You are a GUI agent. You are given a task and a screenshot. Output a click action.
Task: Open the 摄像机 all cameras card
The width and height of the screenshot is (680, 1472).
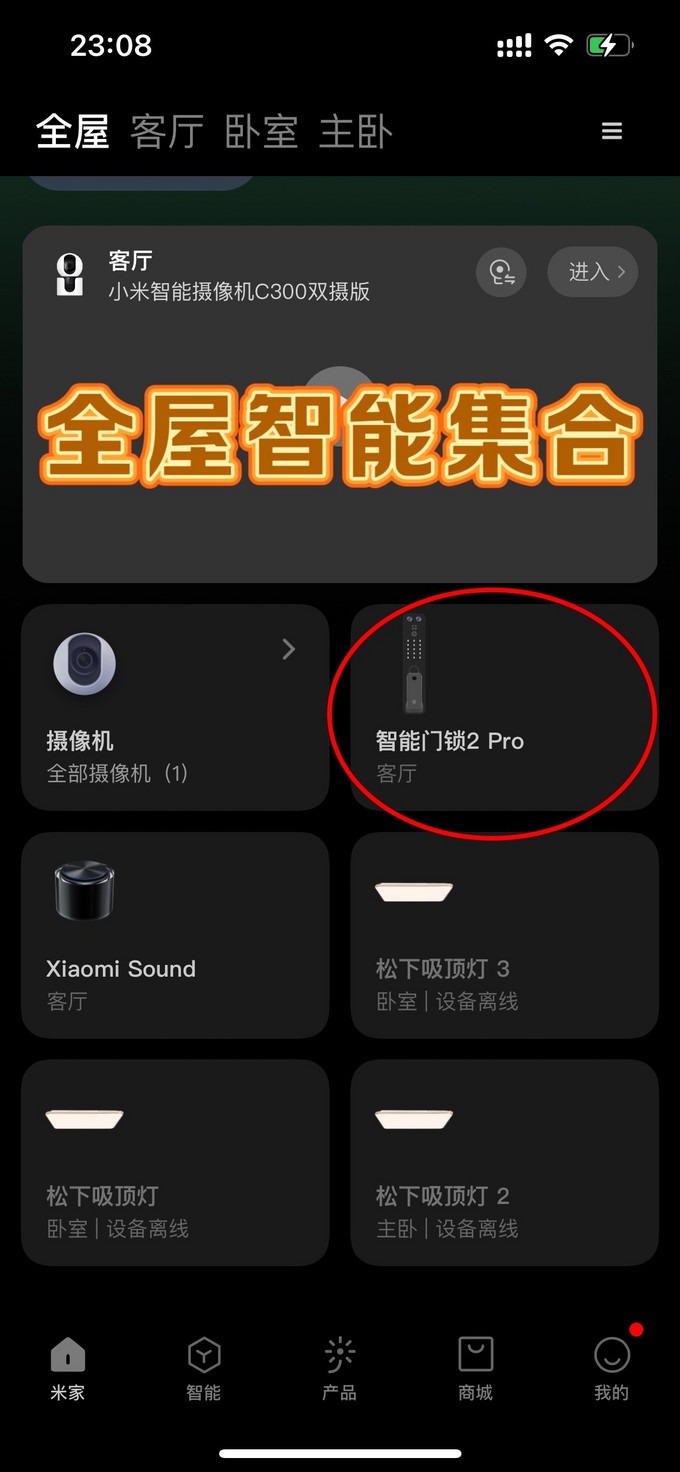pyautogui.click(x=175, y=707)
